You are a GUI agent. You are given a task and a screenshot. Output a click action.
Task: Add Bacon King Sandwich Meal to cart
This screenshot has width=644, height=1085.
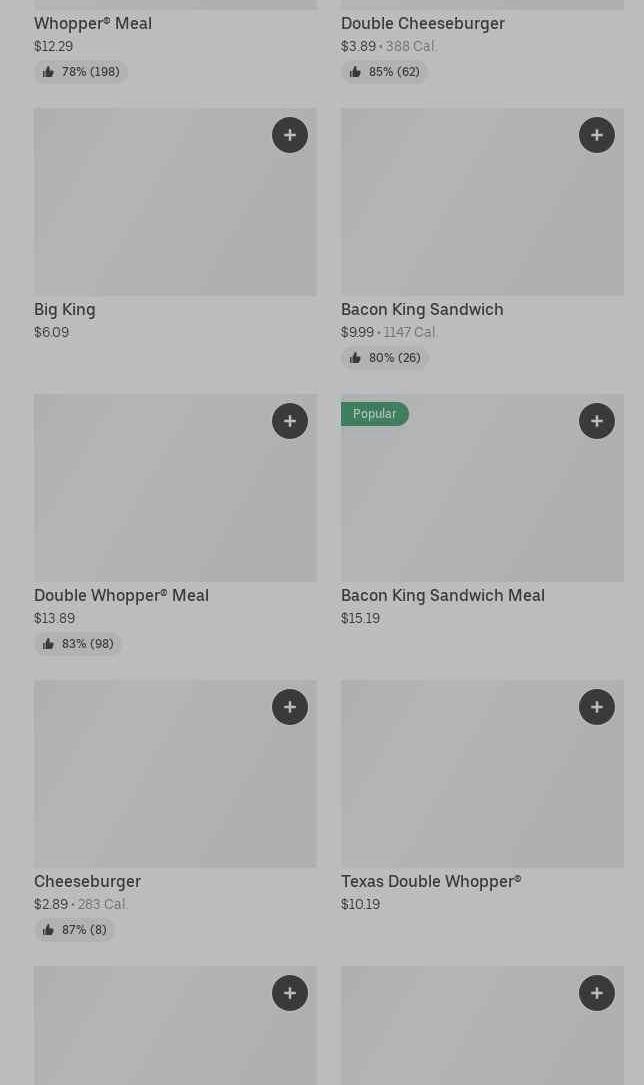click(597, 421)
